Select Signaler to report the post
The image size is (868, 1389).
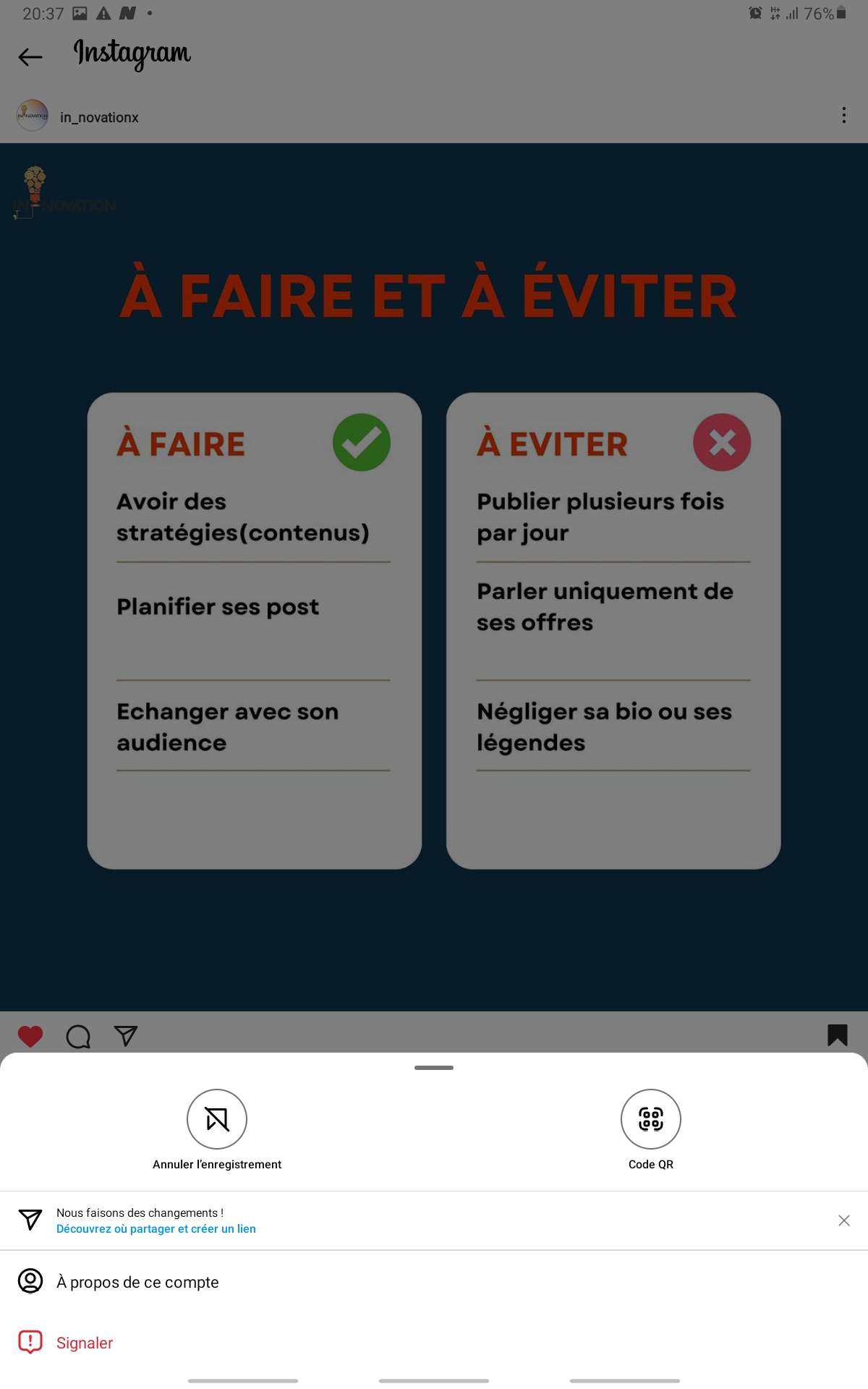point(434,1342)
